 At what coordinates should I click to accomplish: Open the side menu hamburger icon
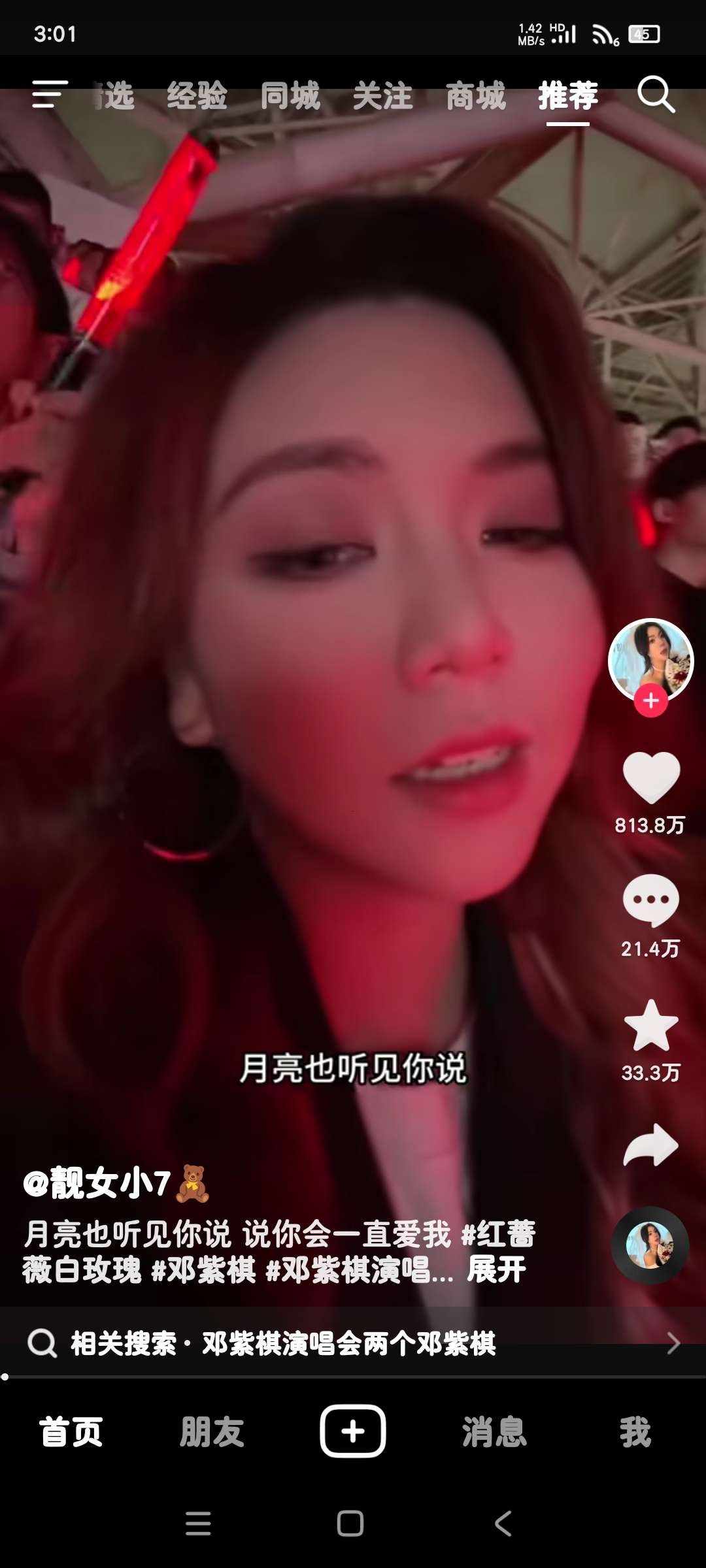click(50, 95)
